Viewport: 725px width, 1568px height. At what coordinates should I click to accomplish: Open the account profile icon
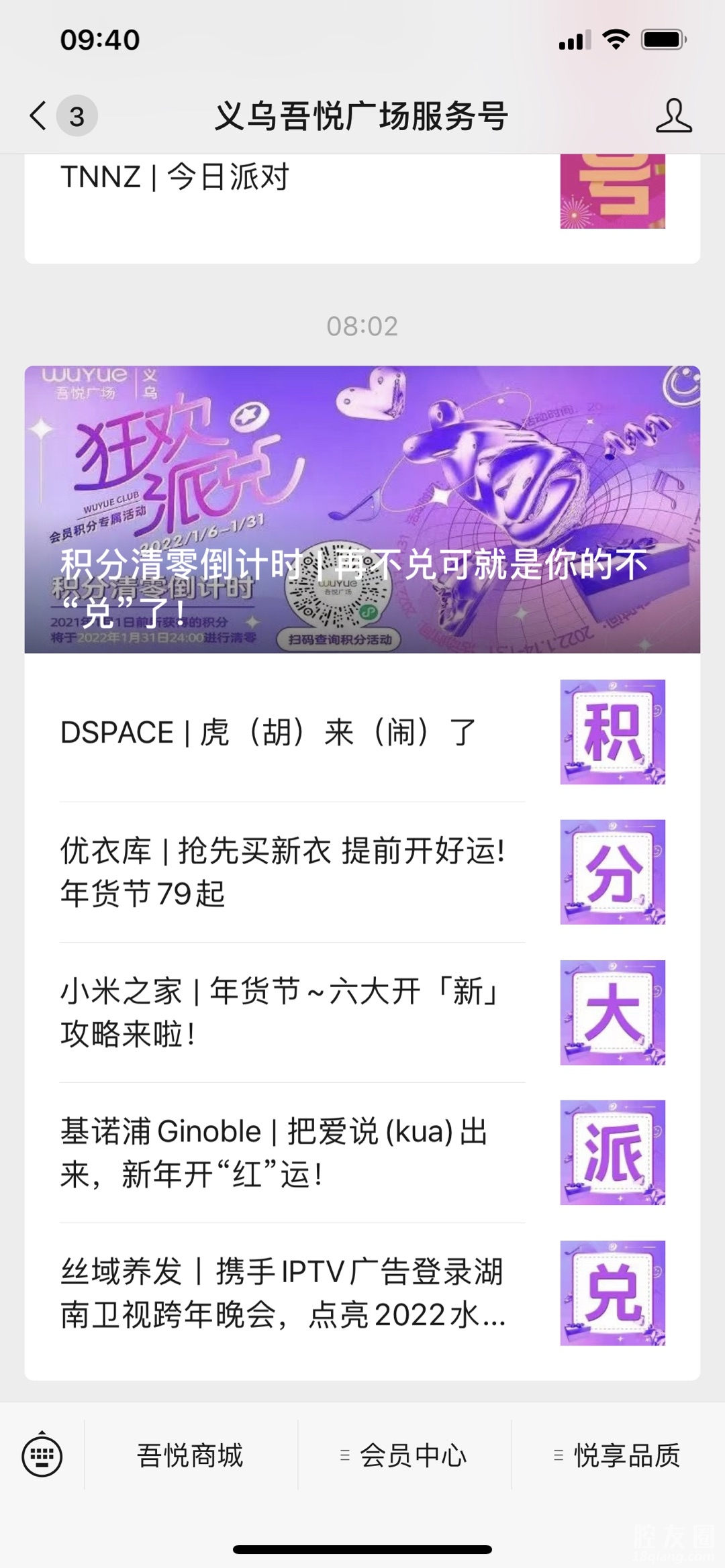[x=673, y=116]
